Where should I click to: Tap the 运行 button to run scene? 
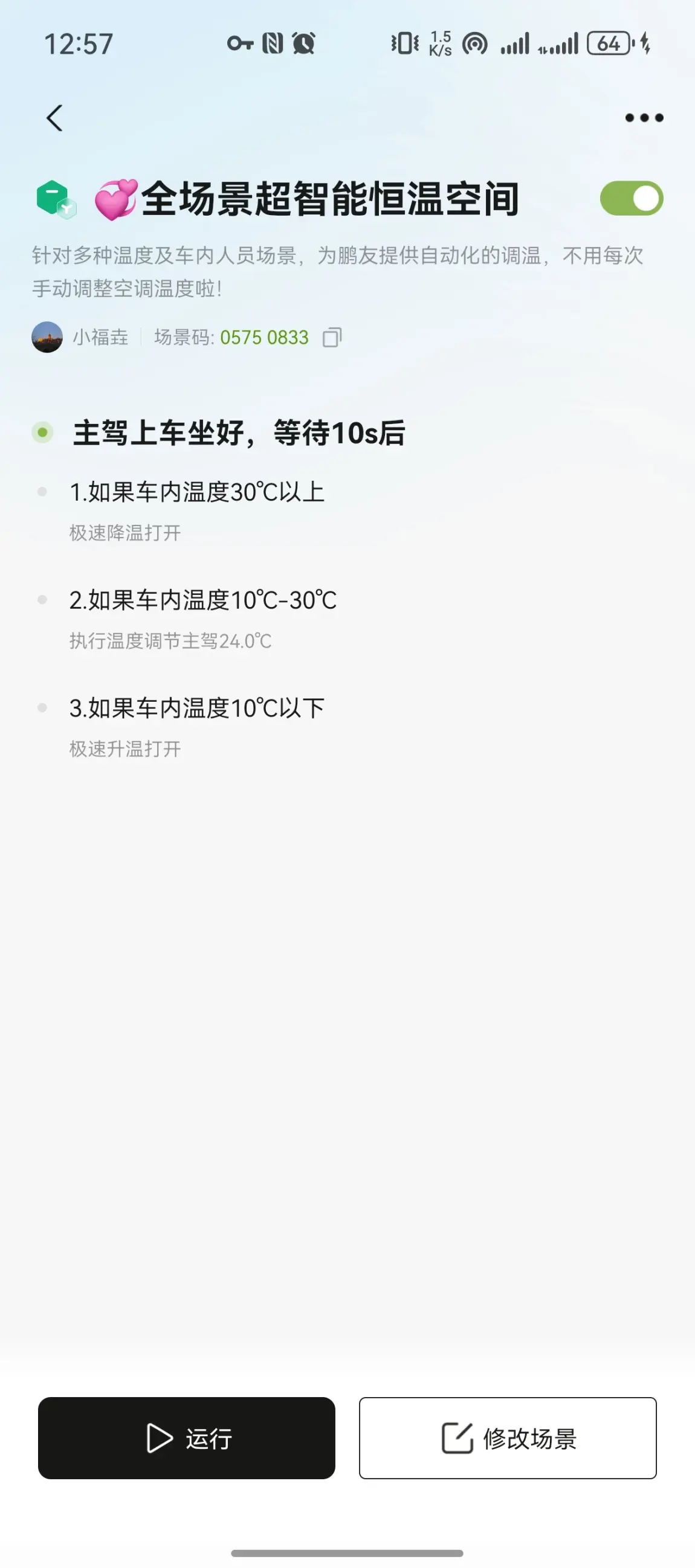point(186,1438)
